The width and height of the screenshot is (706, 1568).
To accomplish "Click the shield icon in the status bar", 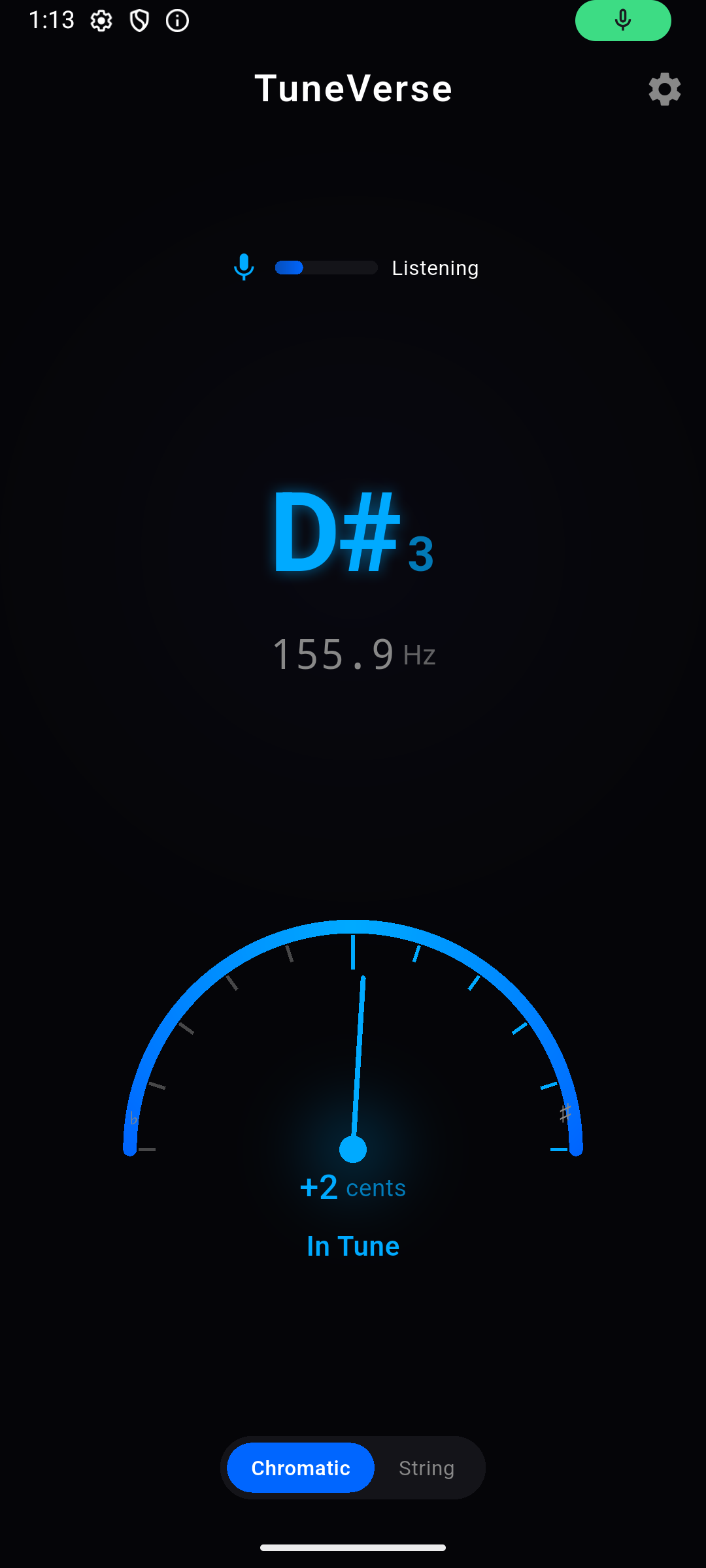I will click(139, 21).
